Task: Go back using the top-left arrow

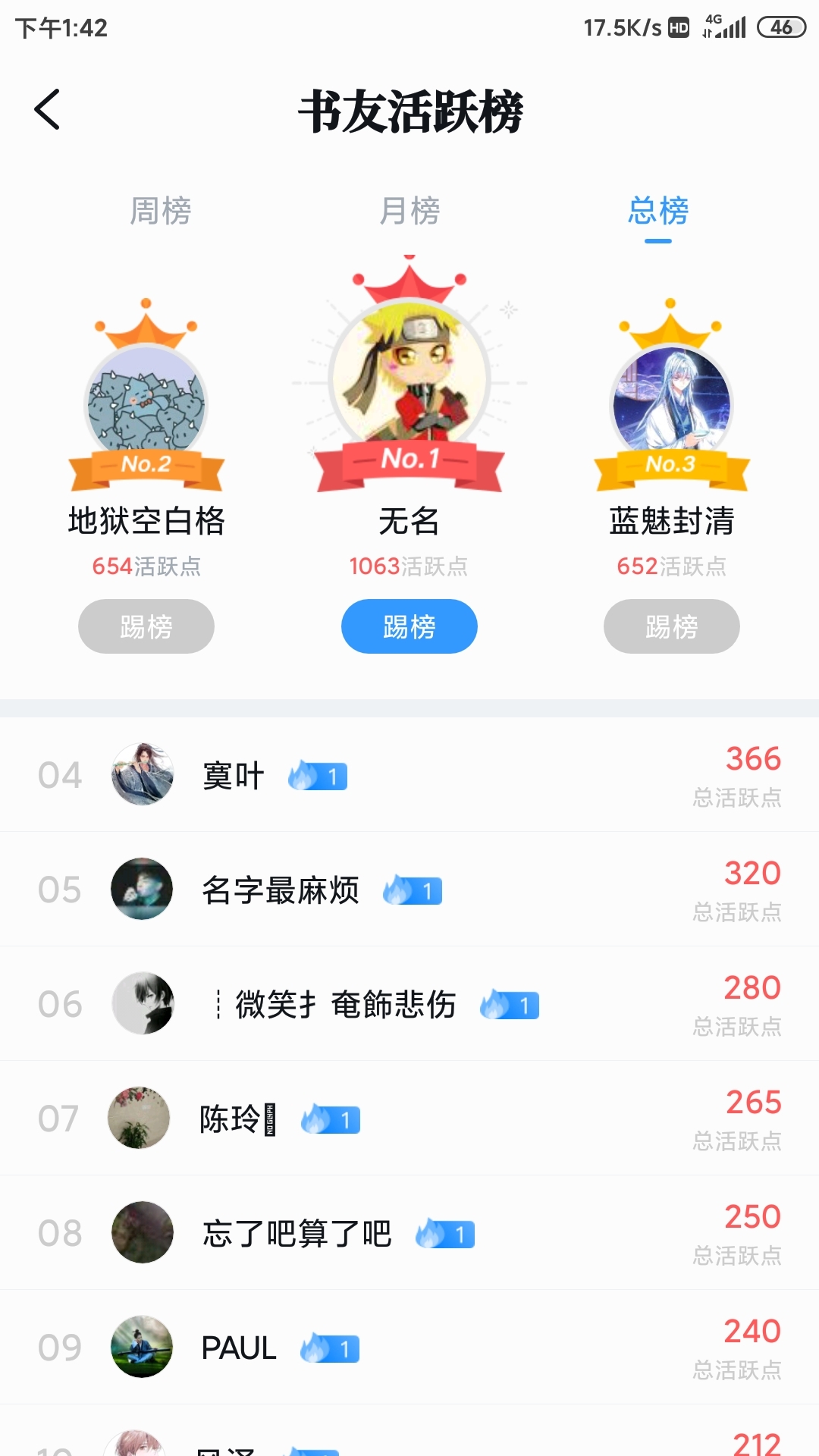Action: 47,110
